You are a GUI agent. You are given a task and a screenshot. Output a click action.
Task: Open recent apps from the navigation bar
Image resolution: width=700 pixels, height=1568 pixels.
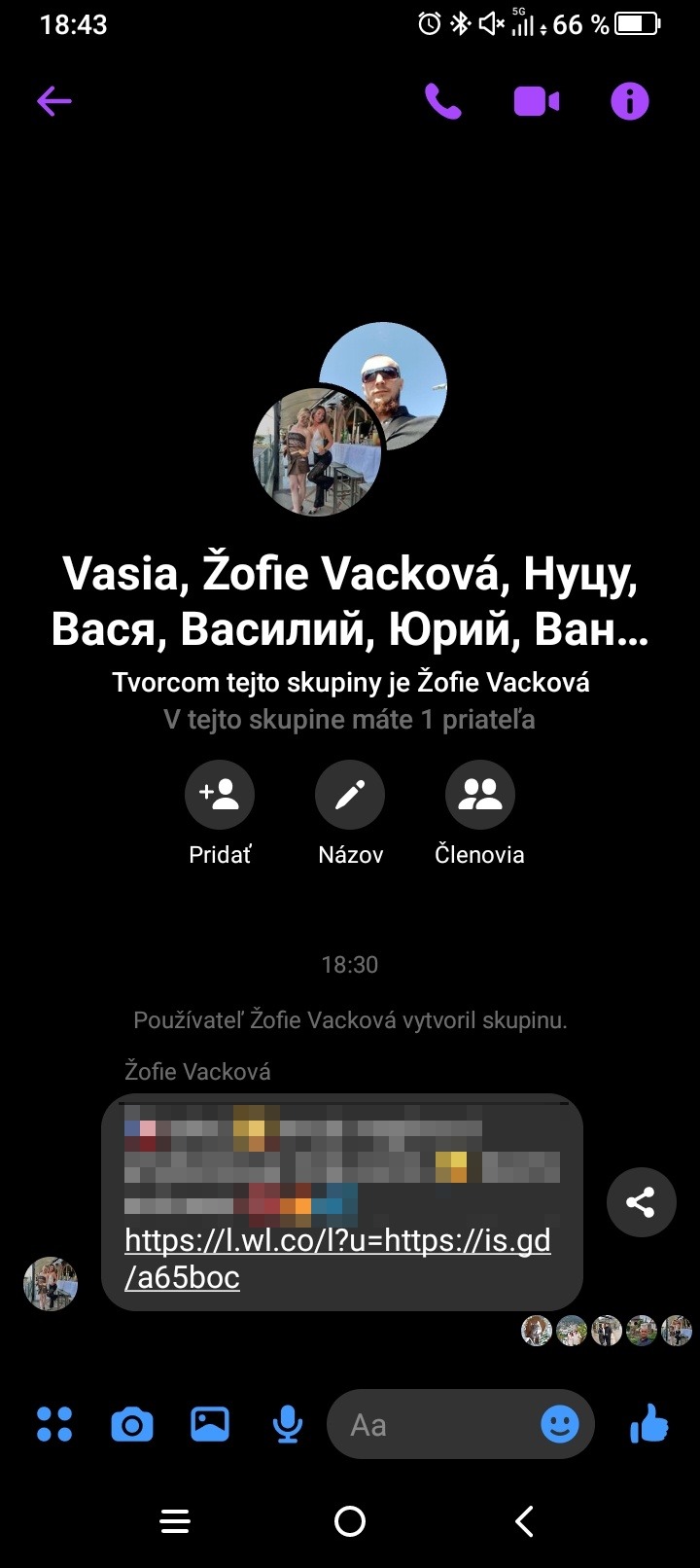click(x=175, y=1521)
